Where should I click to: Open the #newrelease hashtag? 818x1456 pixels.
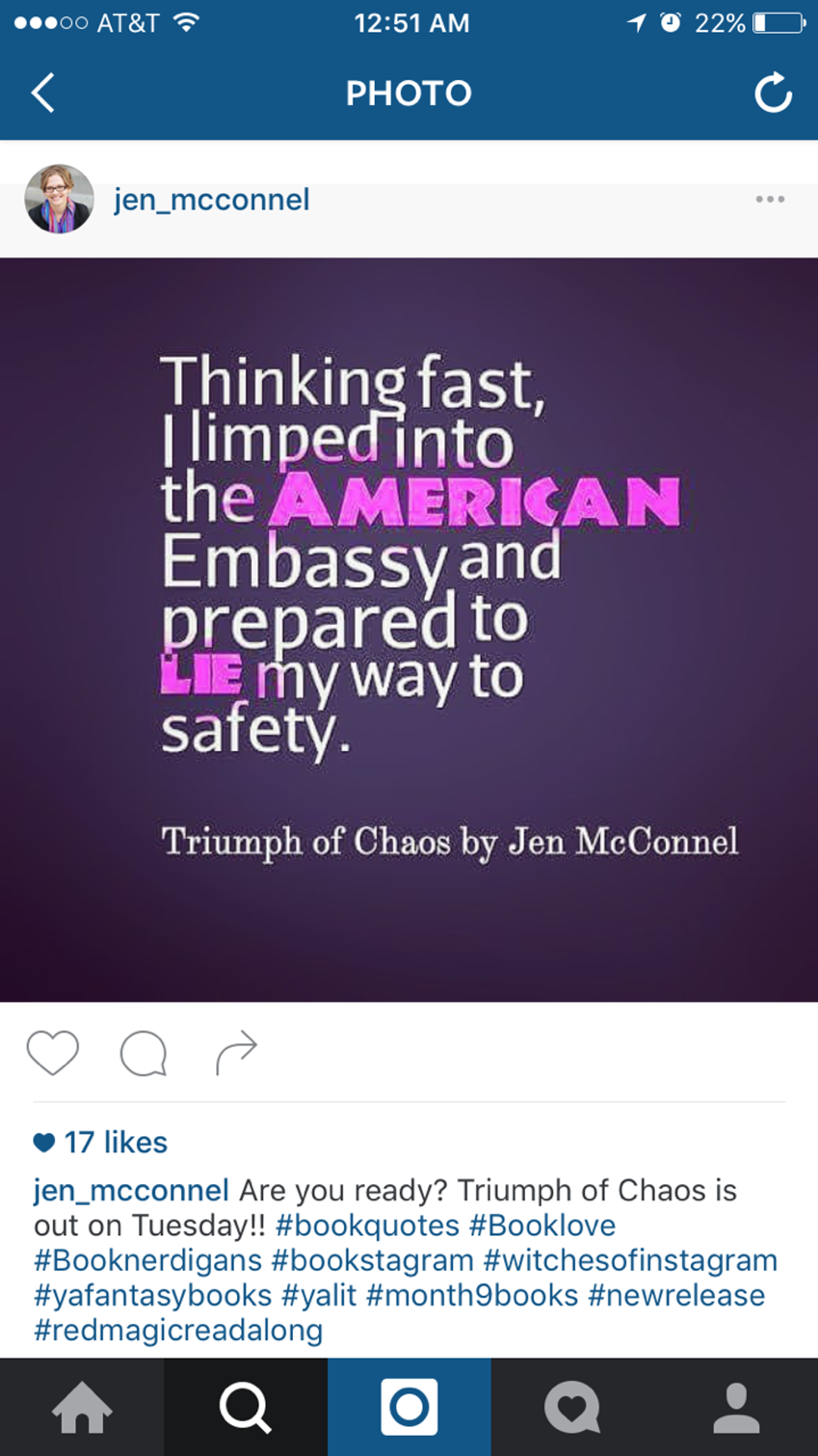point(676,1295)
